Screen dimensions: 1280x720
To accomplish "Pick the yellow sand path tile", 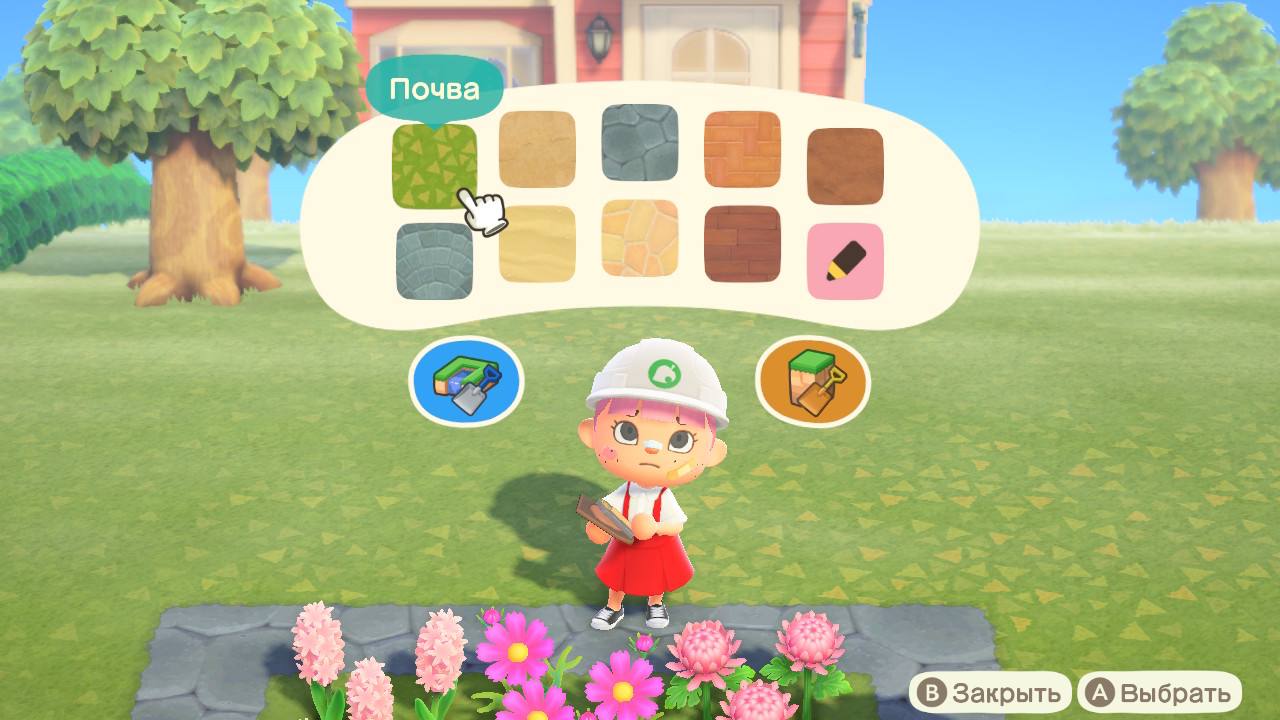I will [x=537, y=244].
